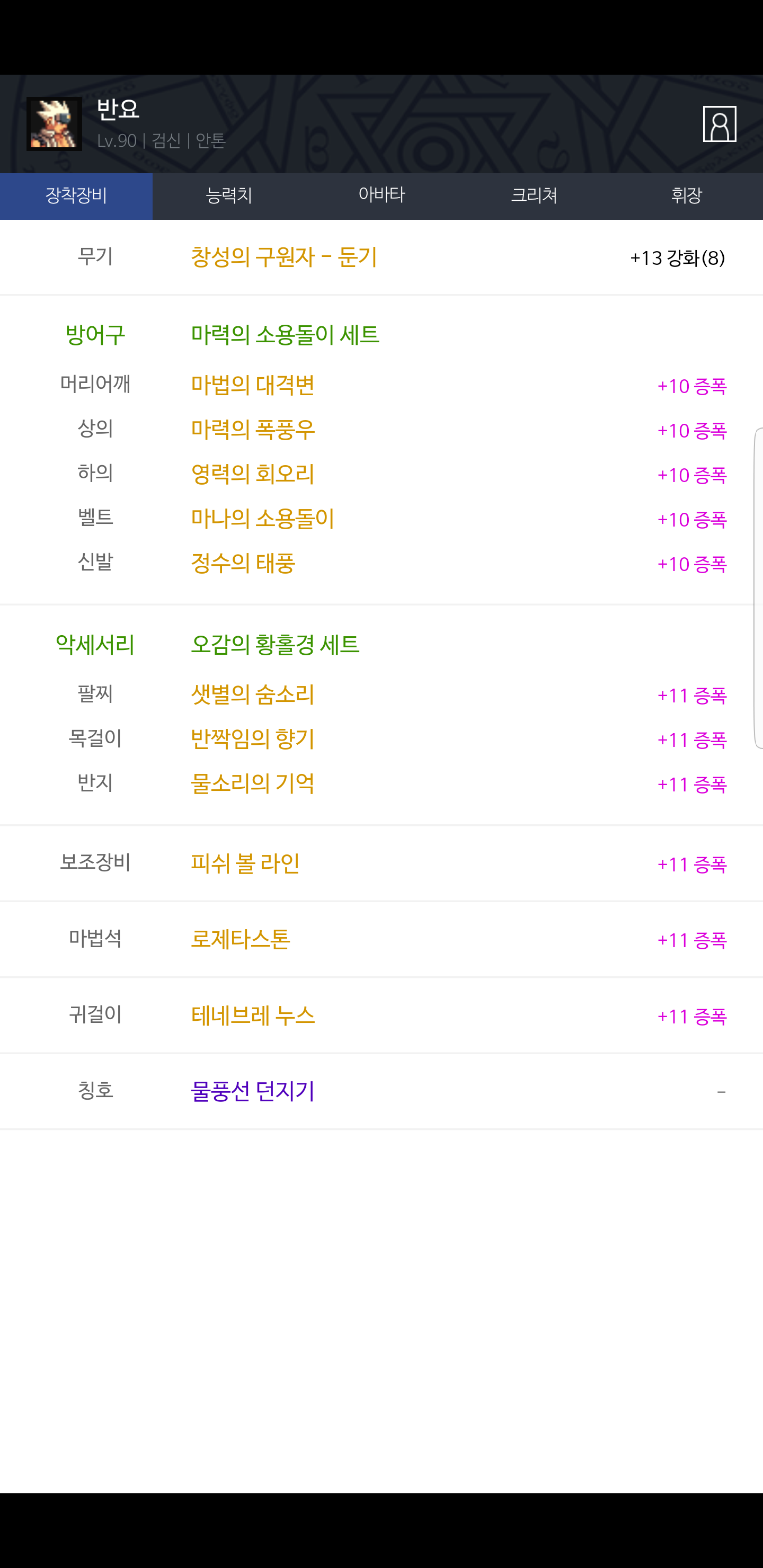The width and height of the screenshot is (763, 1568).
Task: Open 피쉬 볼 라인 sub equipment
Action: pyautogui.click(x=245, y=864)
